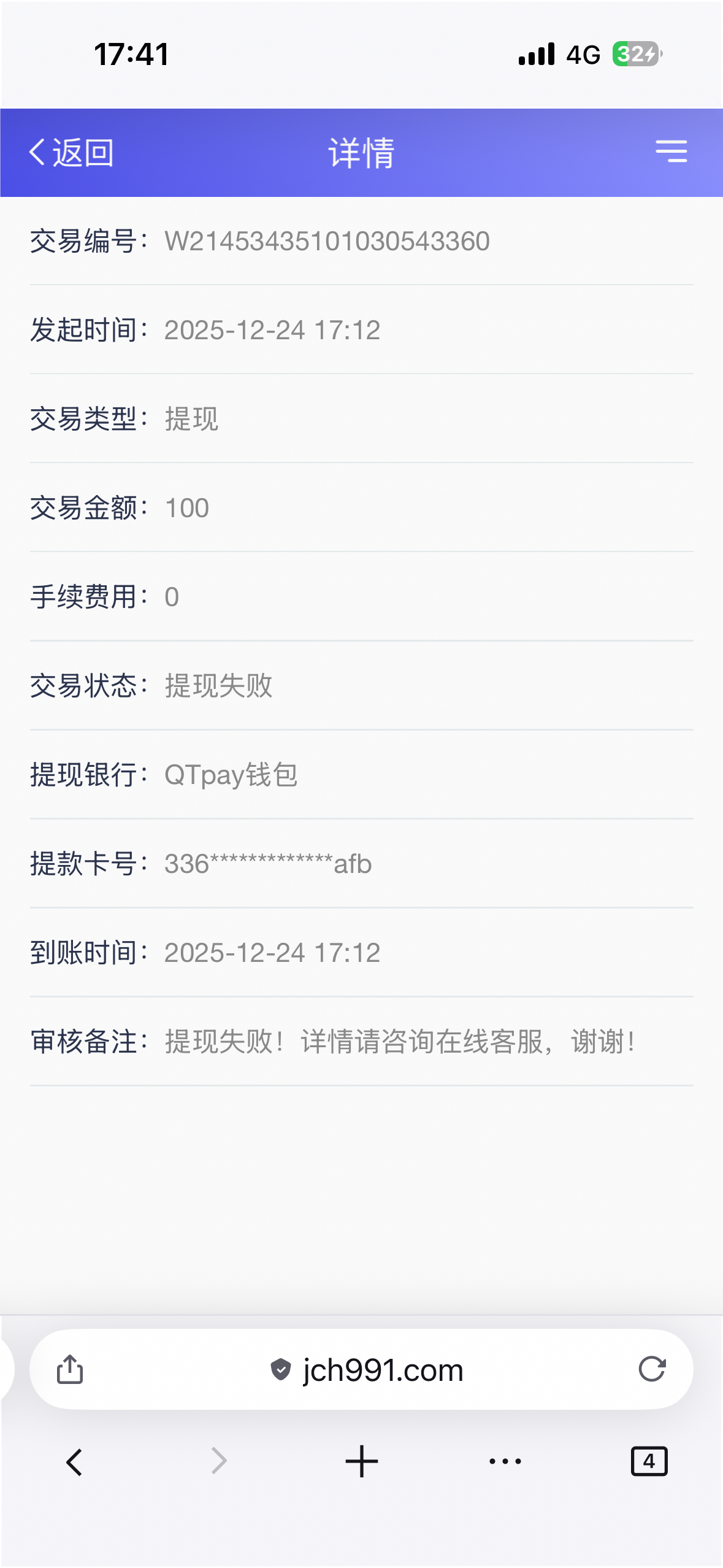Open the hamburger menu in the header

point(671,151)
